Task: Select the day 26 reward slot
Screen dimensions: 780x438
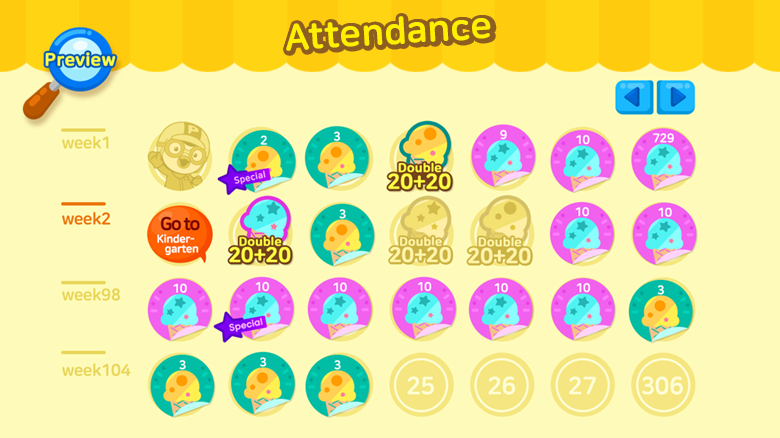Action: point(501,386)
